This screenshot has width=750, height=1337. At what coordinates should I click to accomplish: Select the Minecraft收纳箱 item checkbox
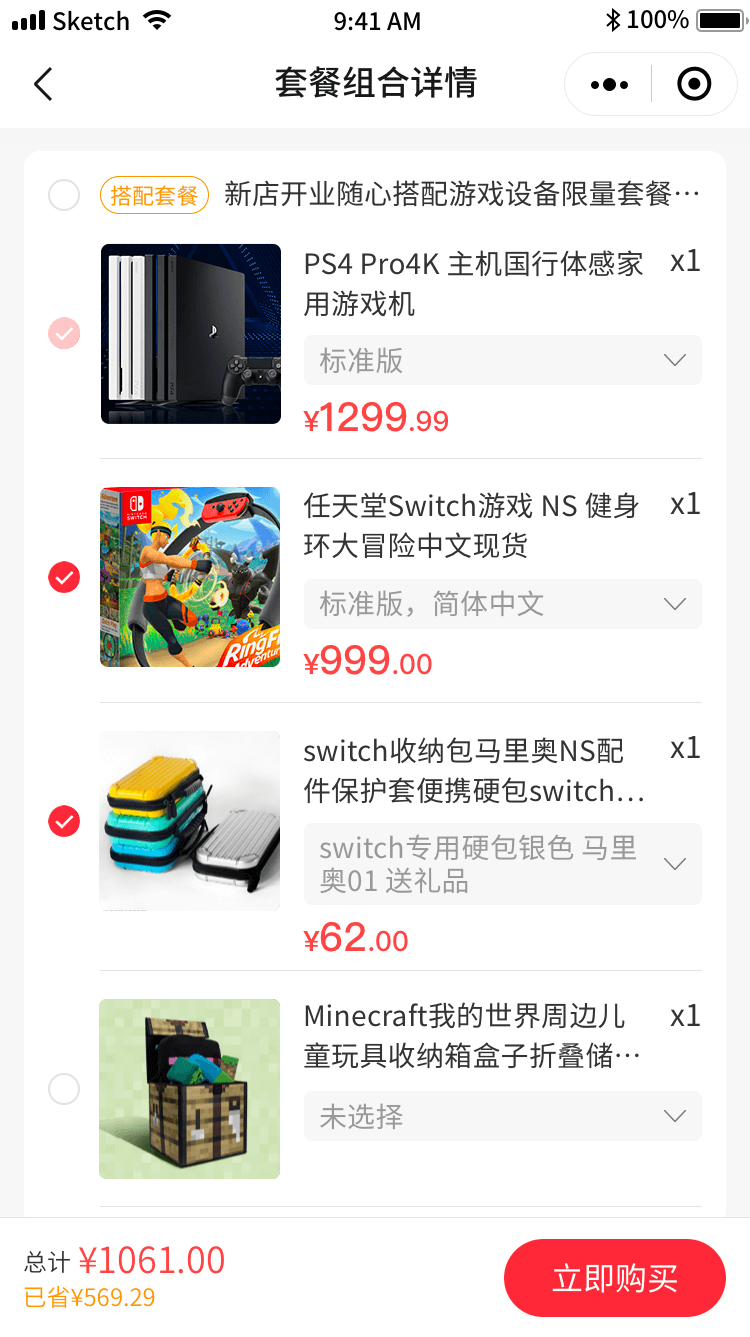[x=64, y=1089]
